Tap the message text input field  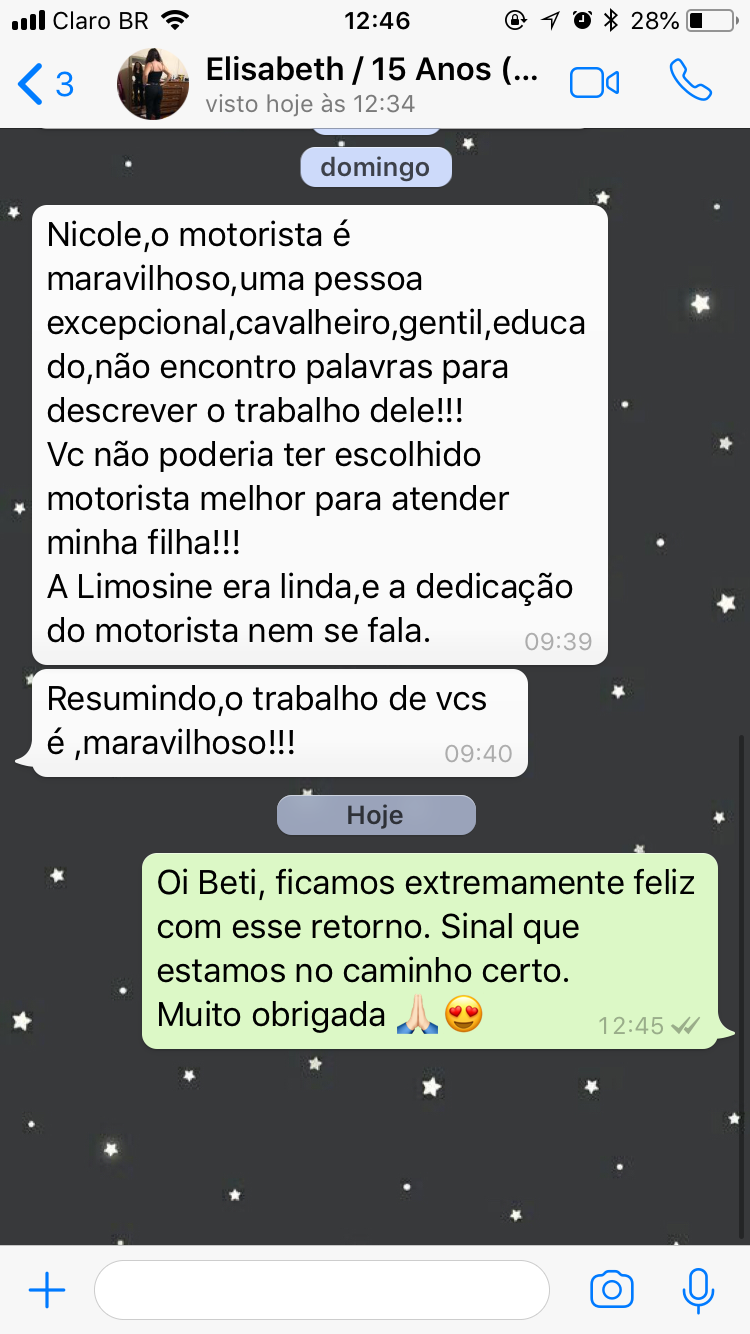coord(320,1289)
